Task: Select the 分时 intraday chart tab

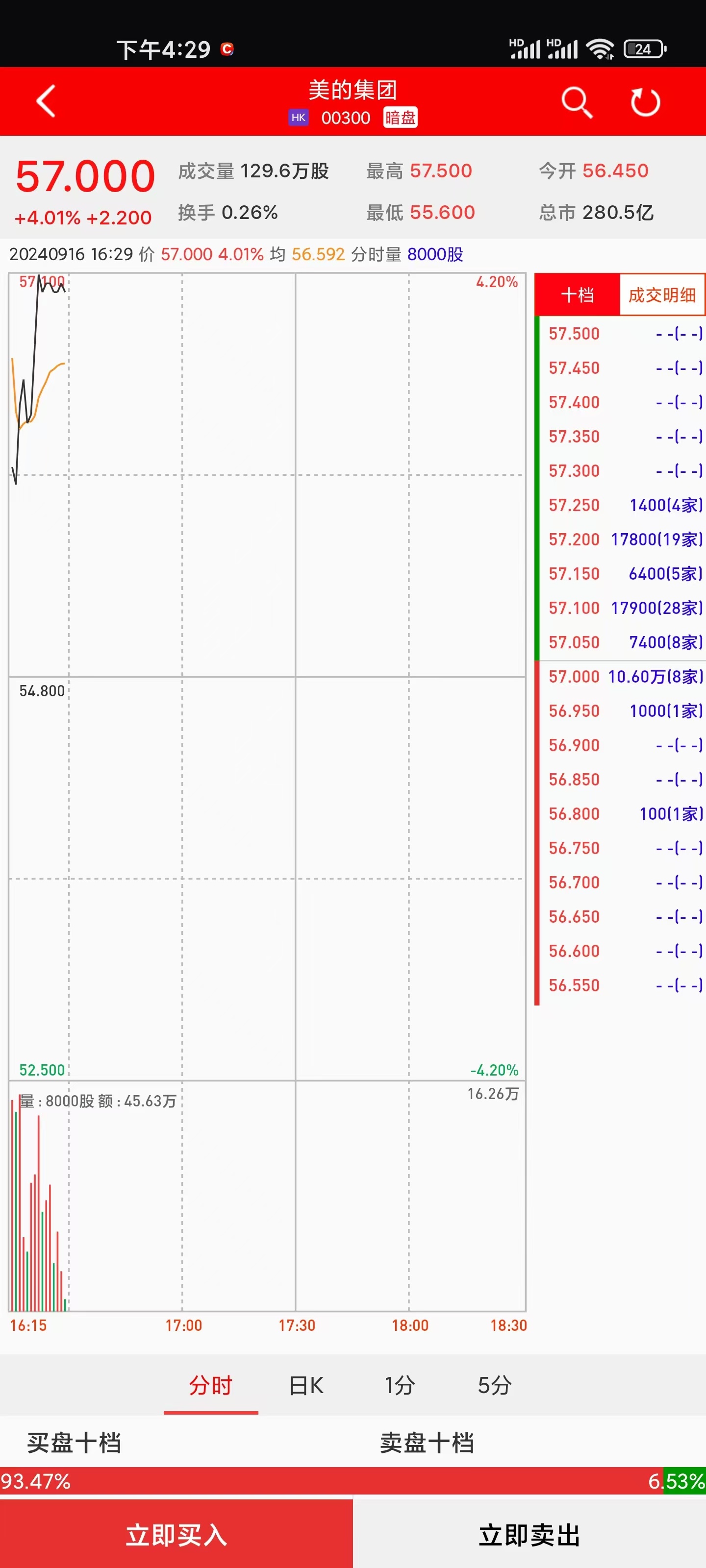Action: pyautogui.click(x=211, y=1385)
